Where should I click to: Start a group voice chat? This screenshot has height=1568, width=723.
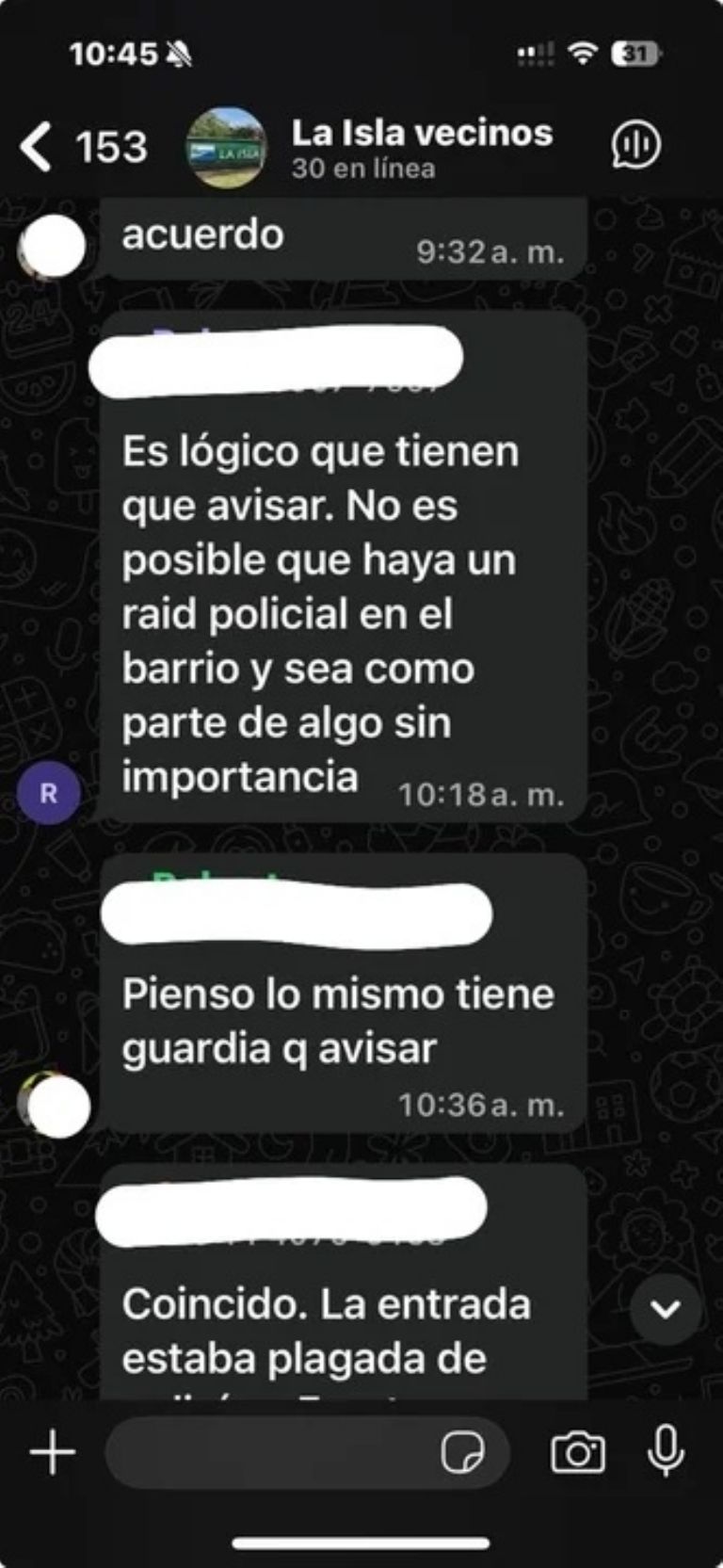coord(636,145)
